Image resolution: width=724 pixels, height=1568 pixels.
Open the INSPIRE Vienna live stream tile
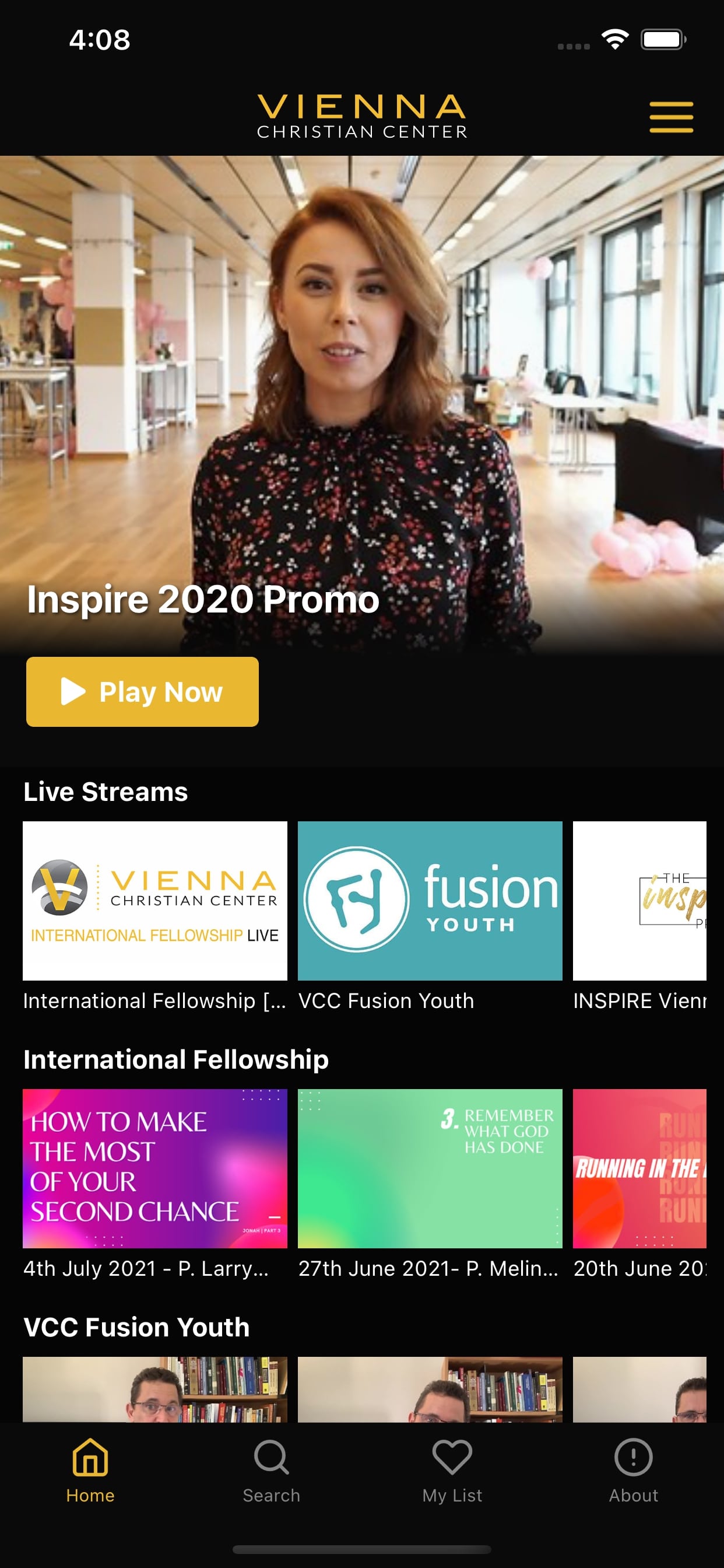click(639, 901)
